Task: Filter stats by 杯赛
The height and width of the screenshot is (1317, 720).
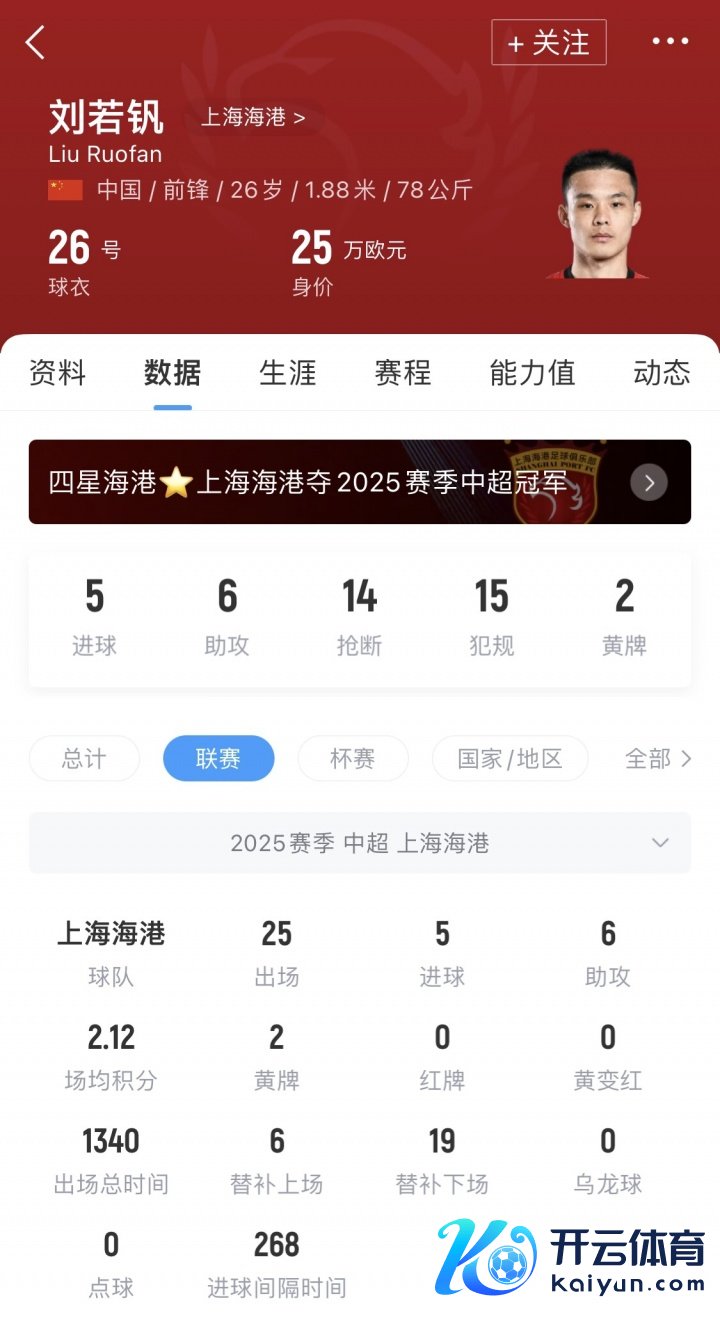Action: point(352,759)
